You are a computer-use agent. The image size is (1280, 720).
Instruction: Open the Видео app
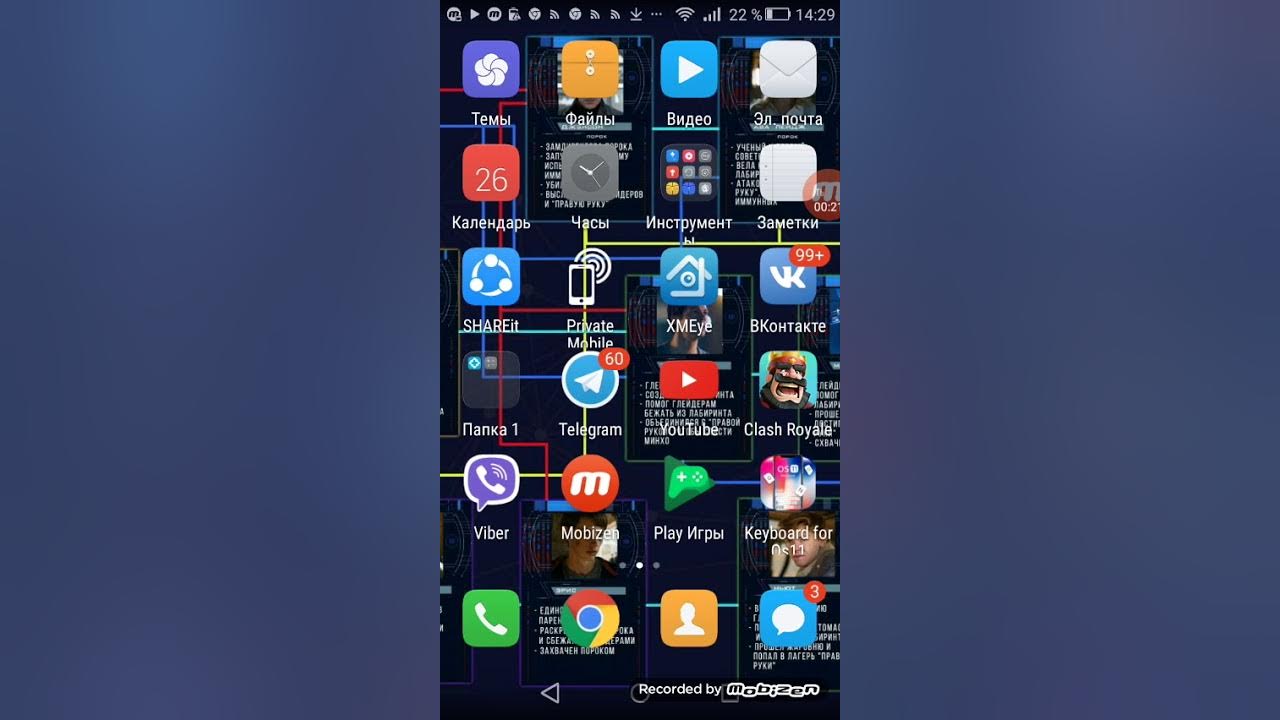pyautogui.click(x=689, y=70)
